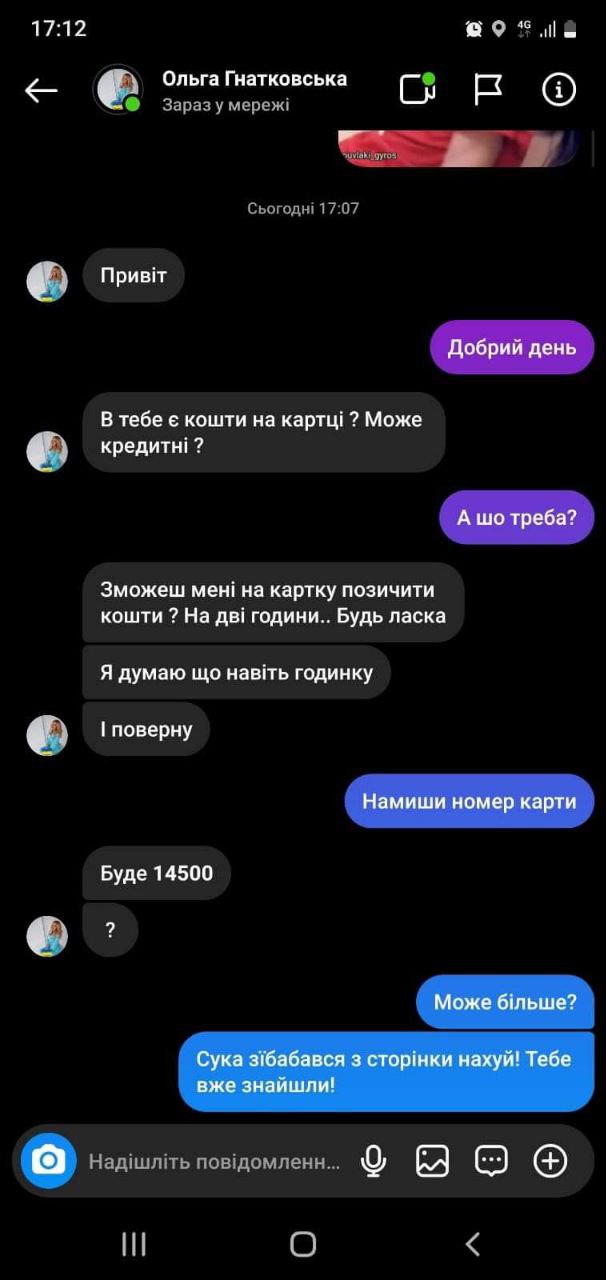Open the plus more options
The width and height of the screenshot is (606, 1280).
(x=550, y=1161)
